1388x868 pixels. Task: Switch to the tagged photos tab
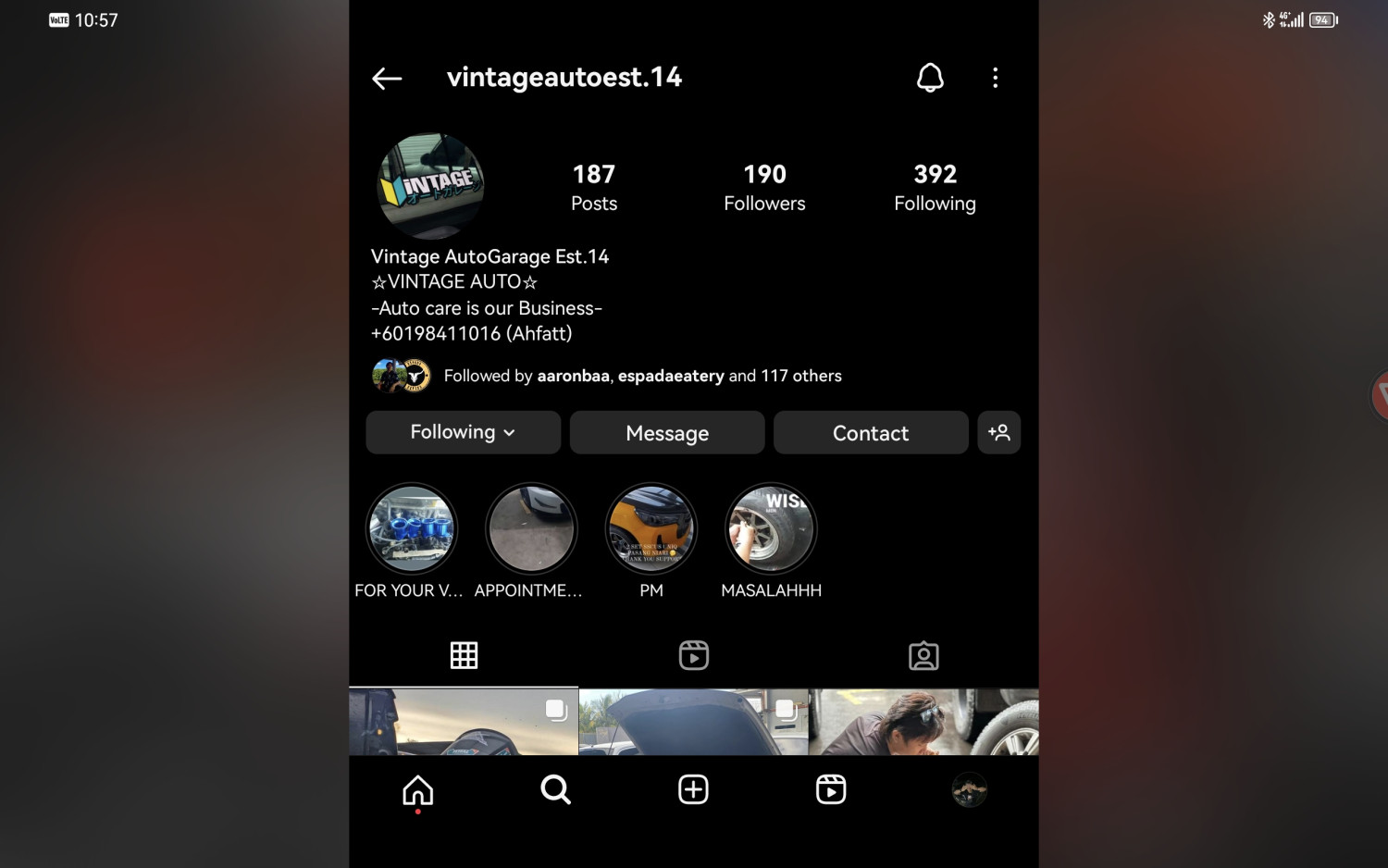(923, 655)
